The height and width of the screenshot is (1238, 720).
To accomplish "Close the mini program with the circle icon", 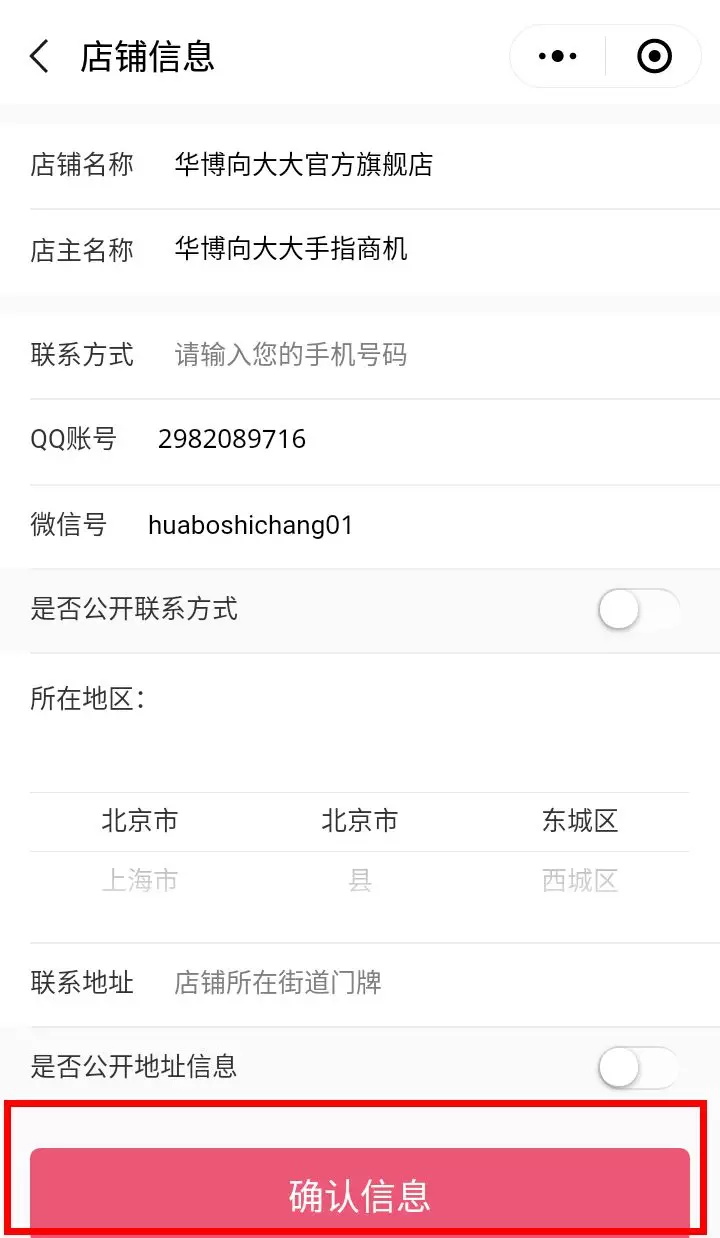I will (x=654, y=57).
